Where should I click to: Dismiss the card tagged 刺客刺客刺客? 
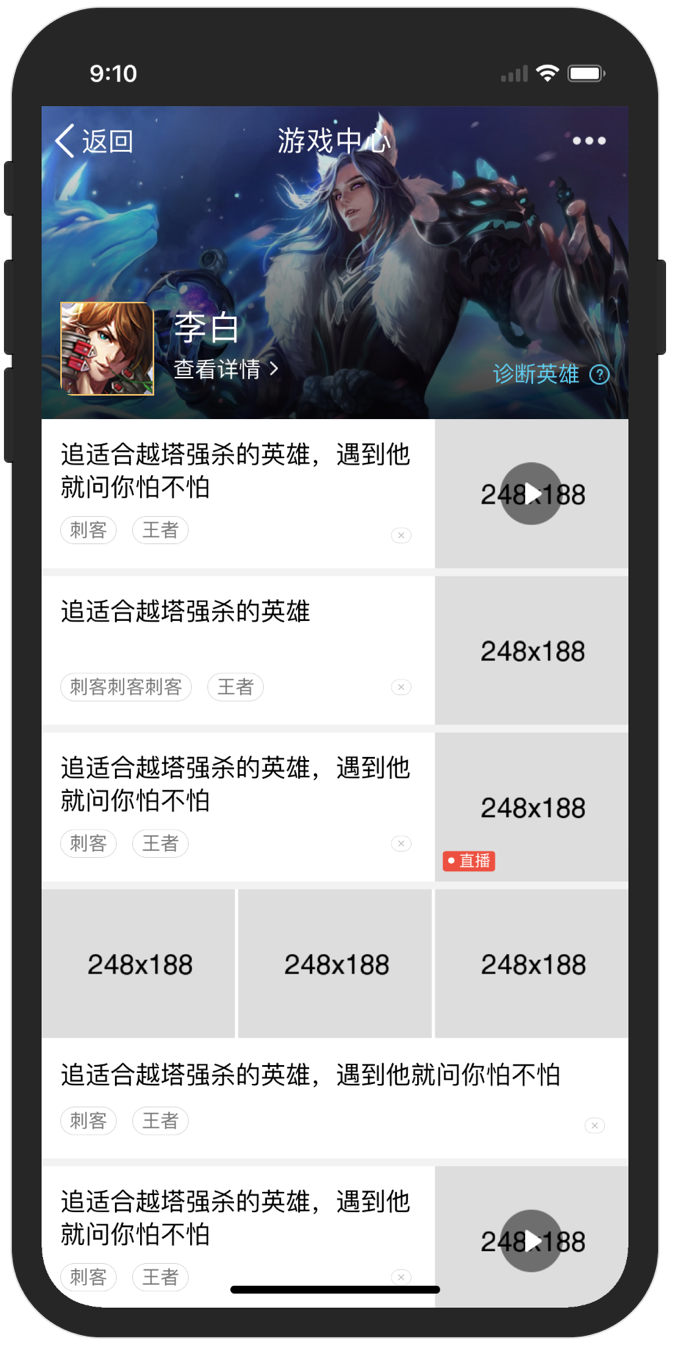coord(401,687)
